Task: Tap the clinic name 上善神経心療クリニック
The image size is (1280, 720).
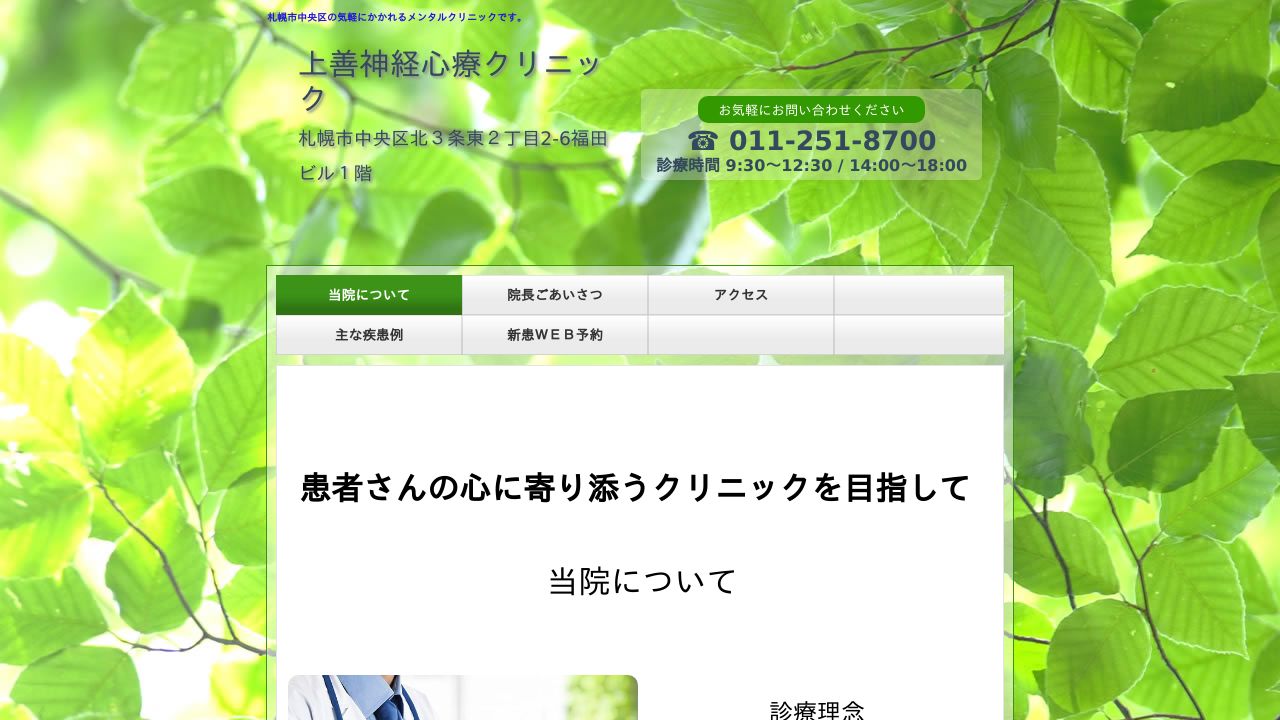Action: point(449,80)
